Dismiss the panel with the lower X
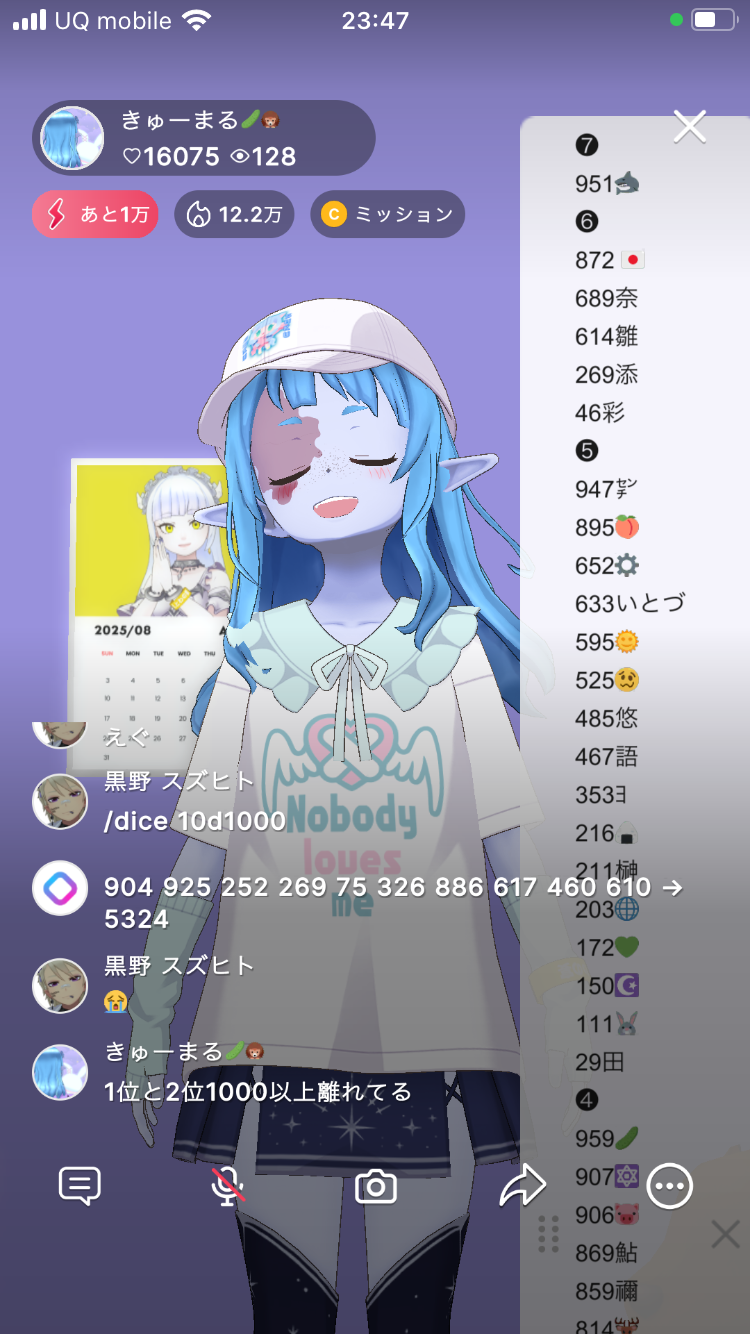 click(x=725, y=1234)
